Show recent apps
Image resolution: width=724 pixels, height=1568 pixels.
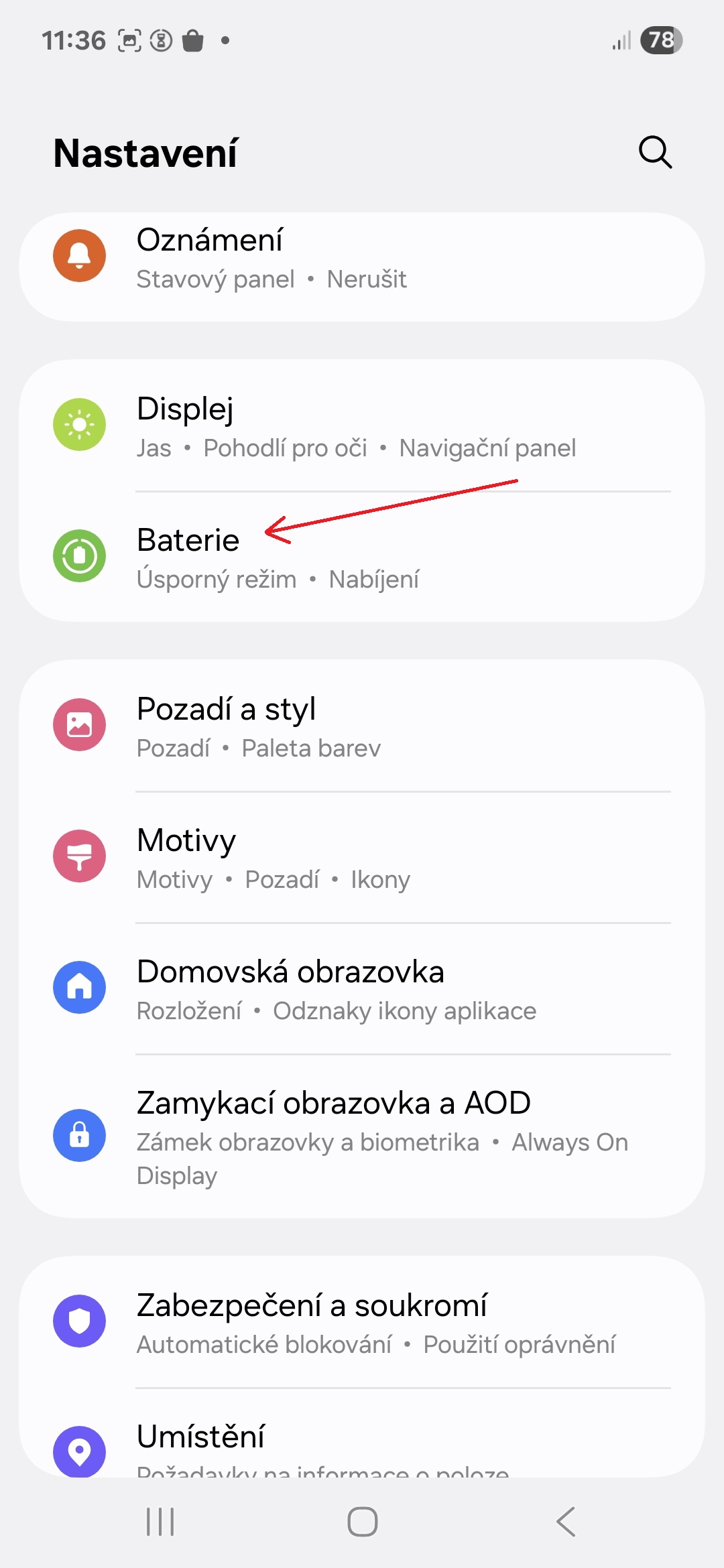pos(160,1522)
